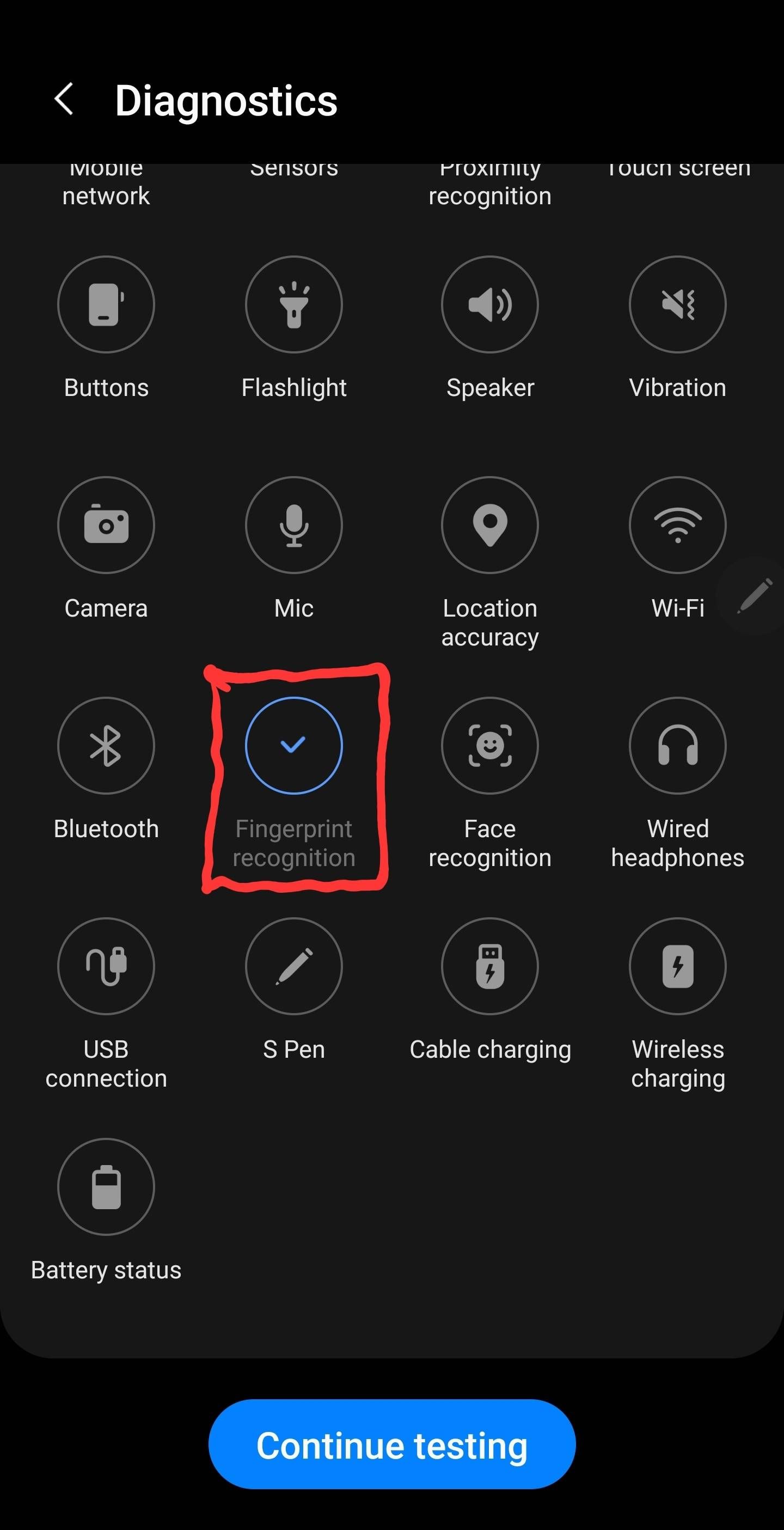Run Cable charging test
784x1530 pixels.
click(489, 966)
